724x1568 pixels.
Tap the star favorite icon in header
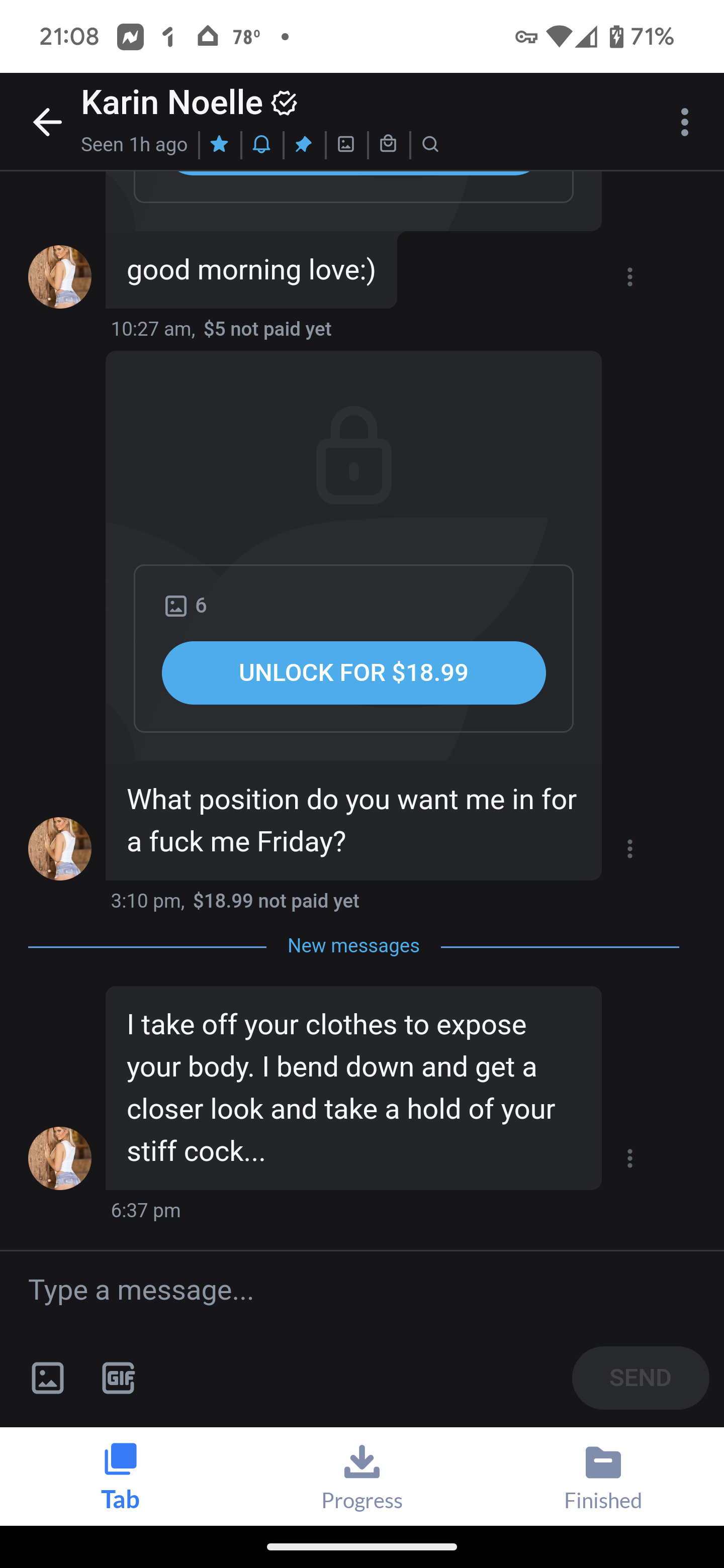tap(219, 144)
